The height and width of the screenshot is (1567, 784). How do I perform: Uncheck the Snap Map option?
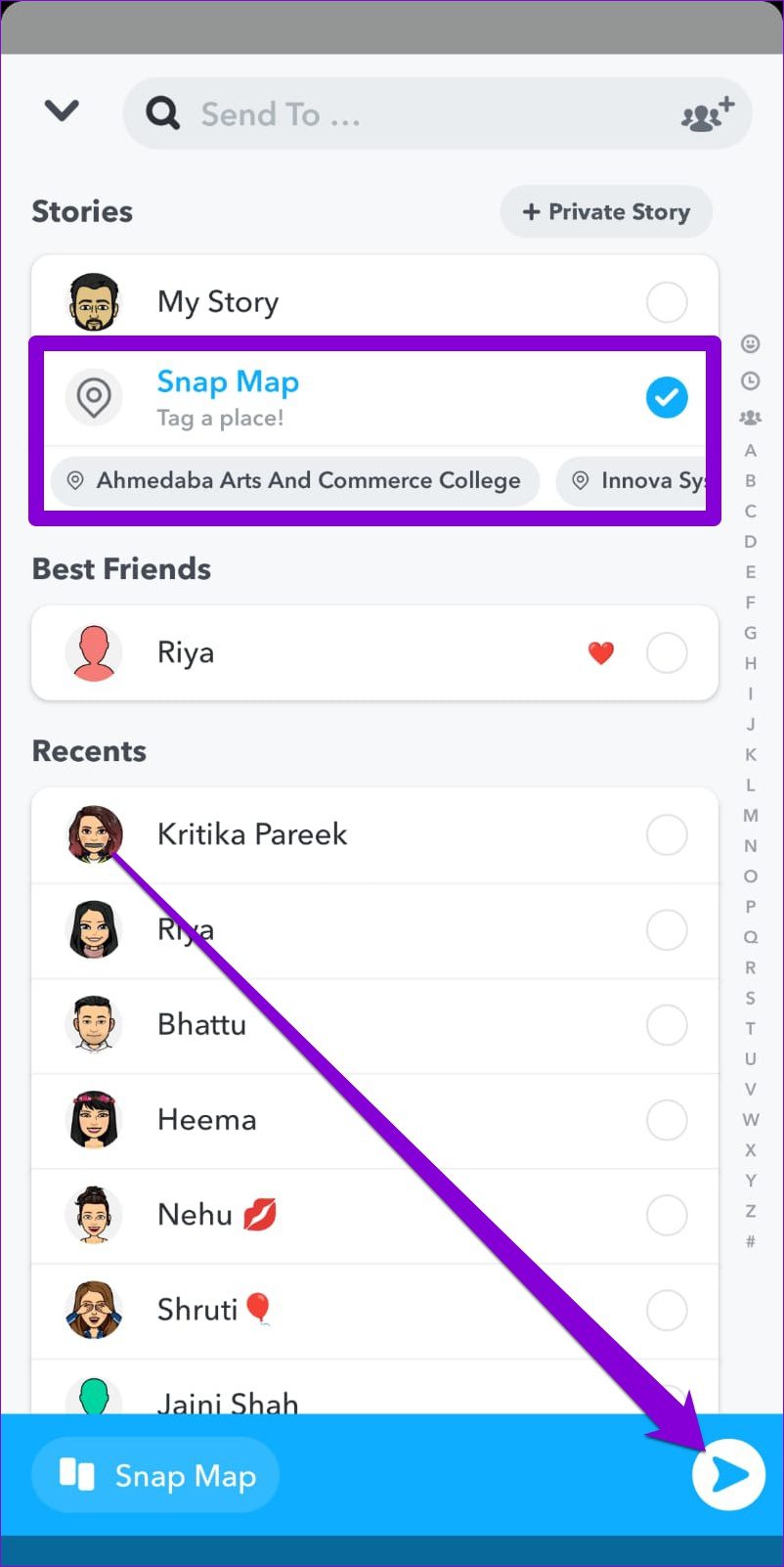[666, 398]
